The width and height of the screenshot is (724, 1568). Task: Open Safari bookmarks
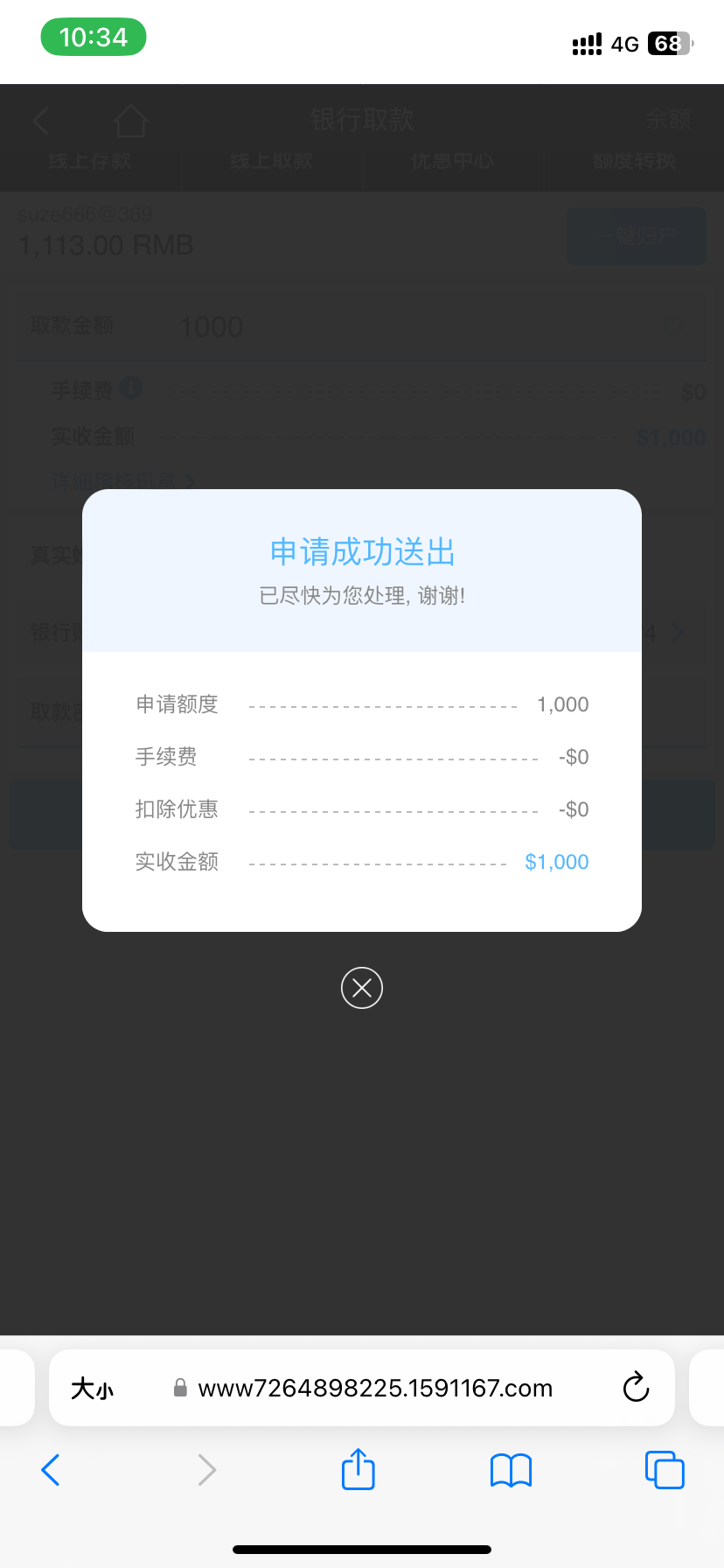click(x=512, y=1470)
